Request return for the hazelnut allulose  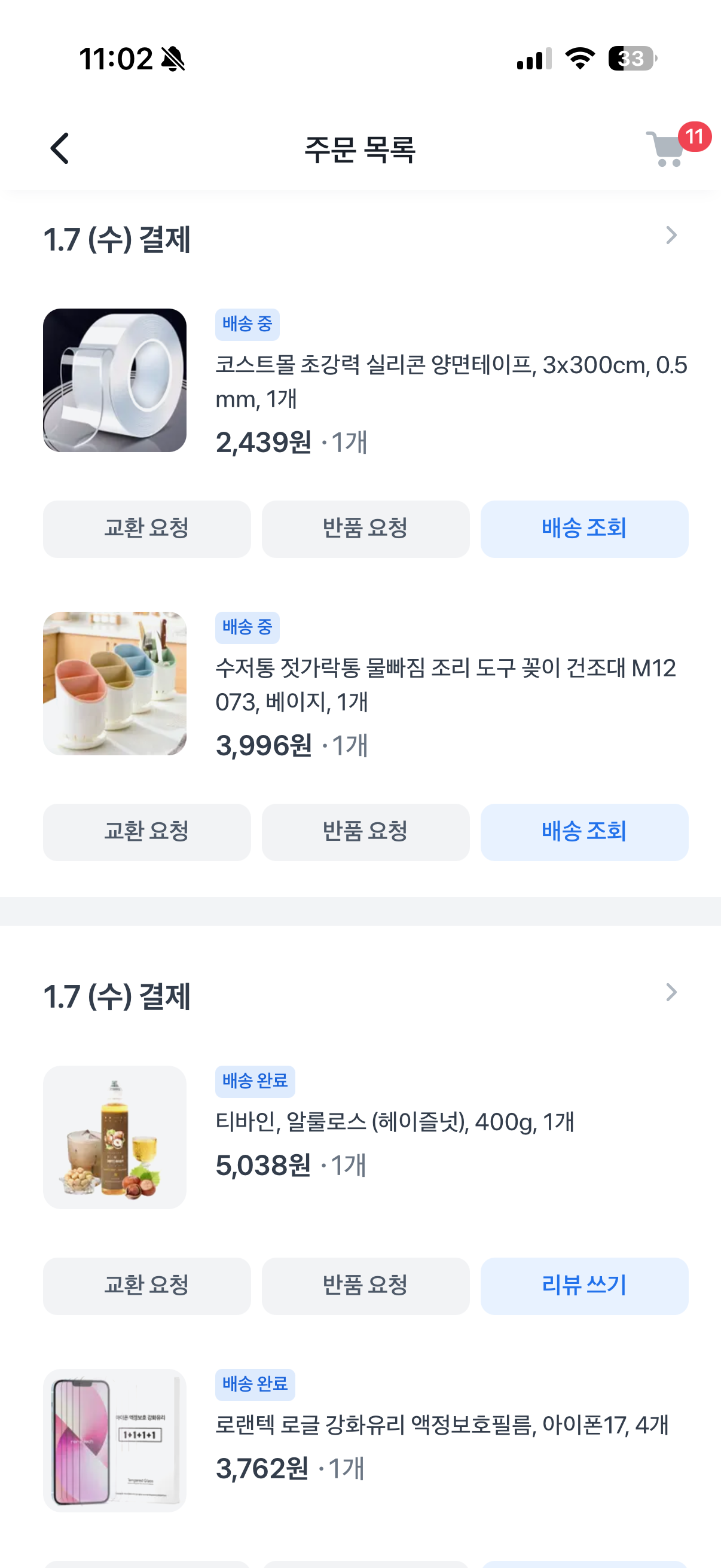click(365, 1285)
